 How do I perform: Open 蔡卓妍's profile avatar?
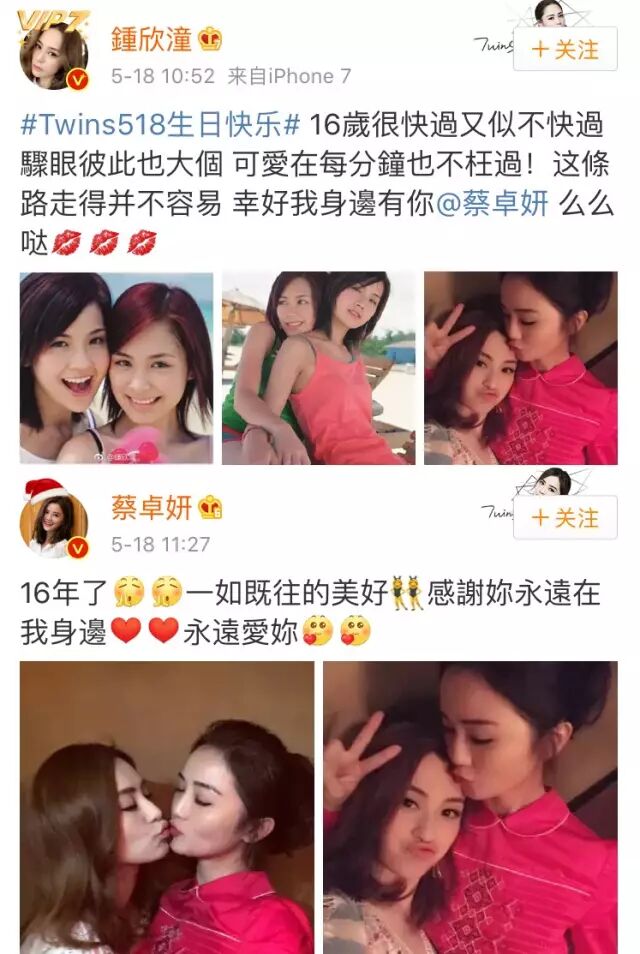tap(54, 523)
